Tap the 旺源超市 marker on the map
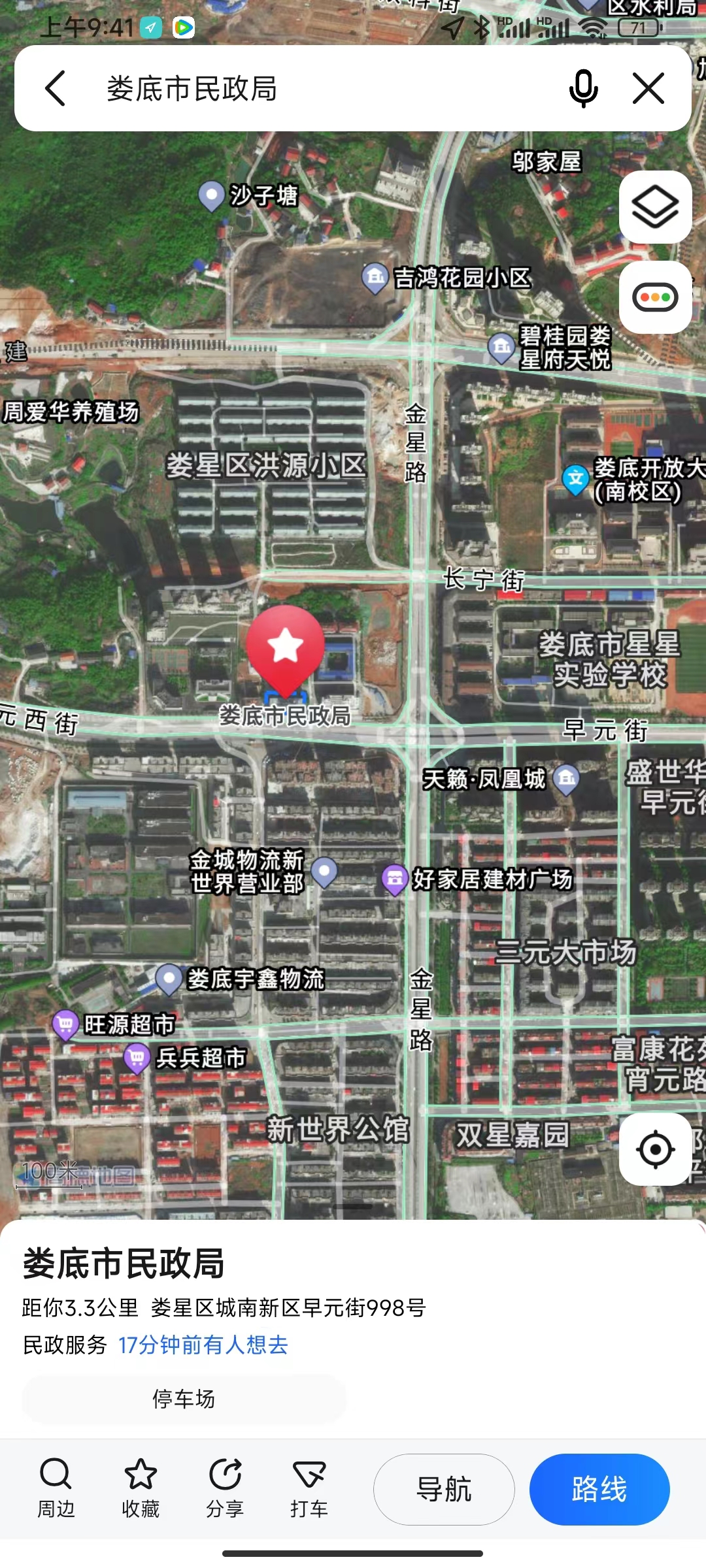Image resolution: width=706 pixels, height=1568 pixels. 65,1024
